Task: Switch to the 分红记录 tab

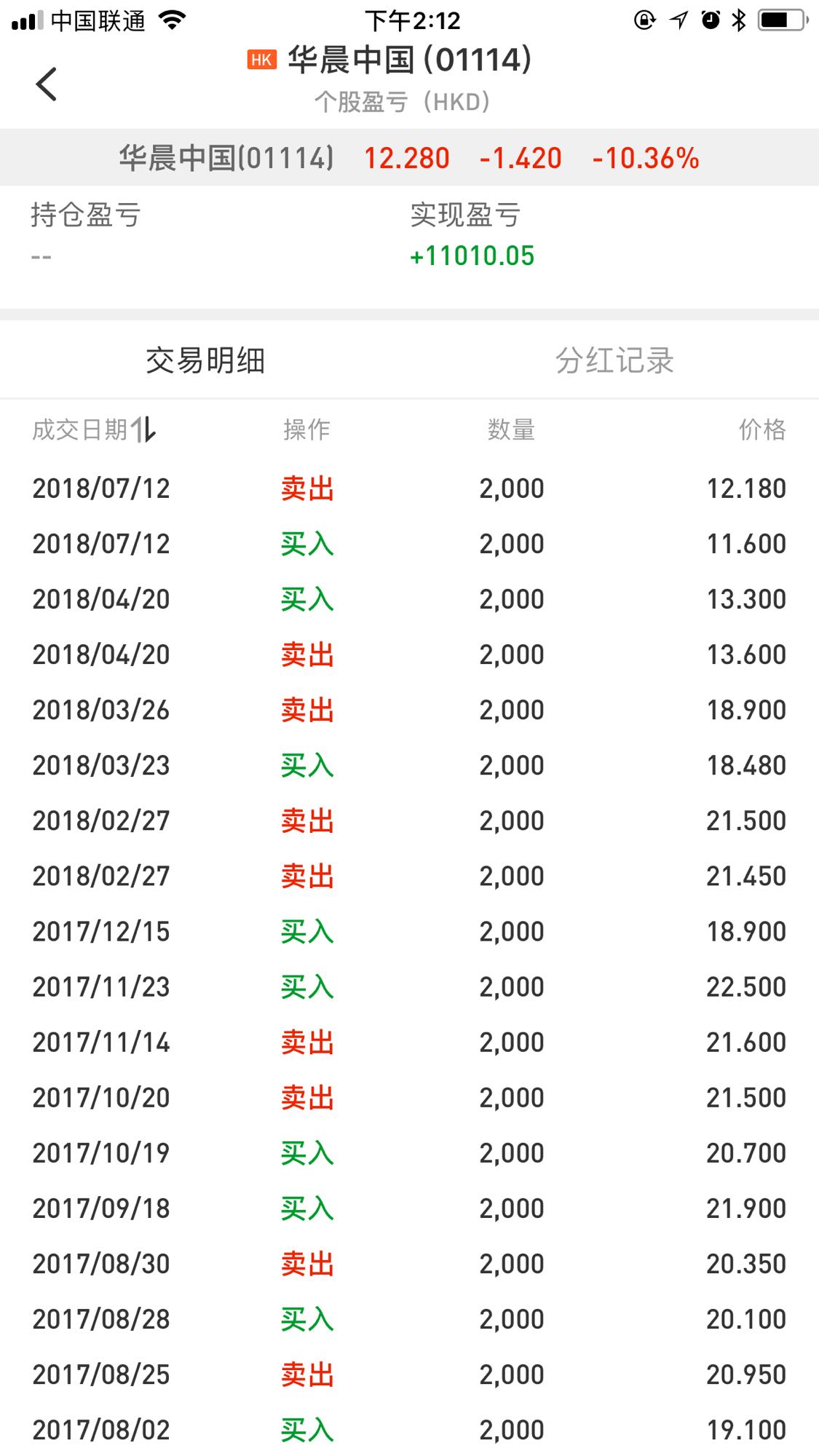Action: coord(614,360)
